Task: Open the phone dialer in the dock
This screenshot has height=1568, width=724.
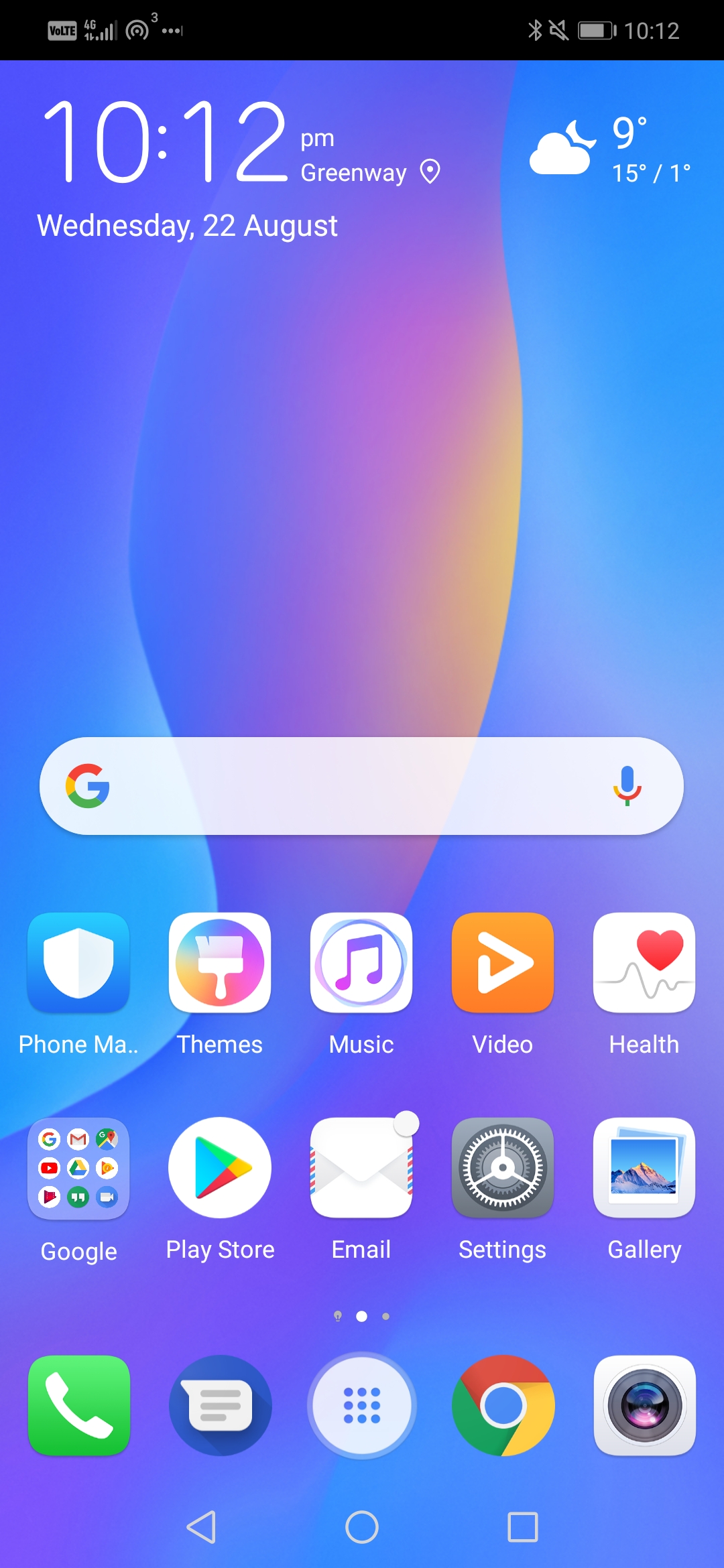Action: (x=78, y=1406)
